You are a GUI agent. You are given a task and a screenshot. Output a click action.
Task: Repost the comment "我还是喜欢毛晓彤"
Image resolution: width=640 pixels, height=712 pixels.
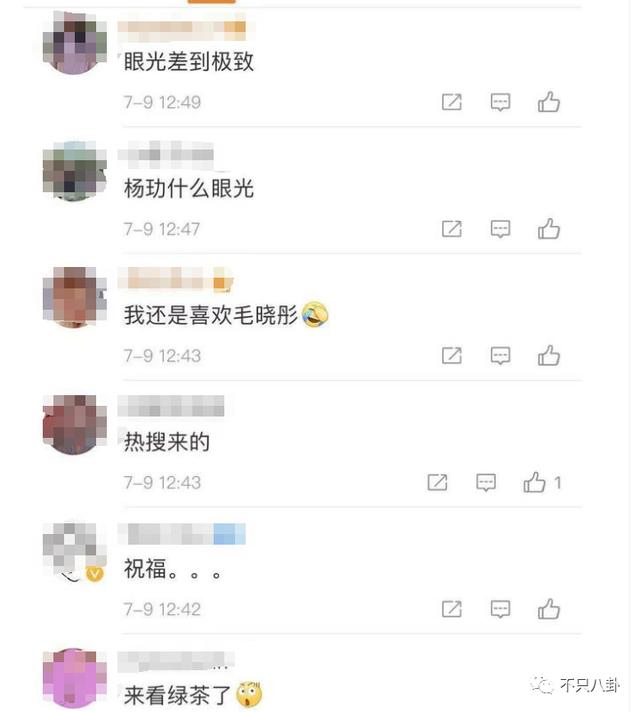click(x=452, y=355)
